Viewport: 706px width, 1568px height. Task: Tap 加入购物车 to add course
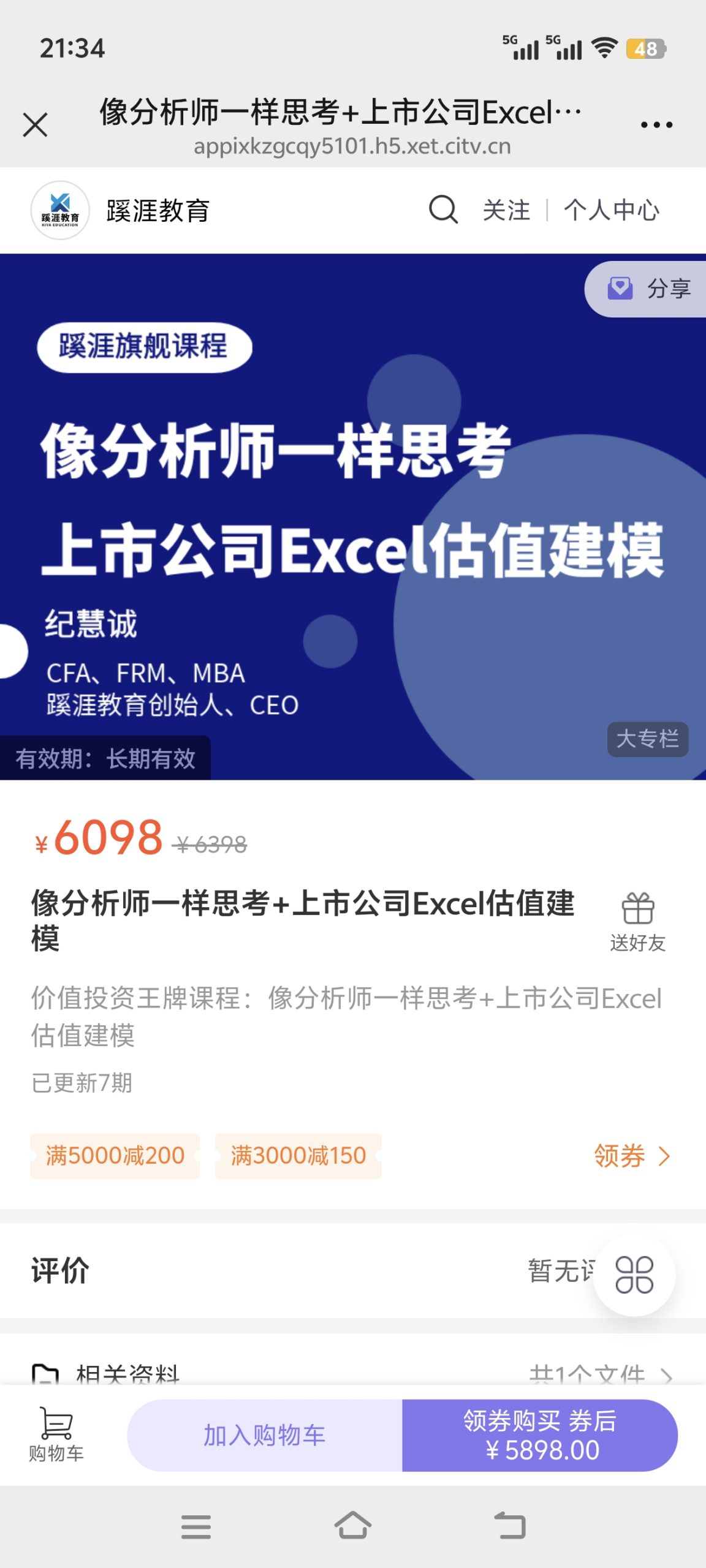(265, 1435)
